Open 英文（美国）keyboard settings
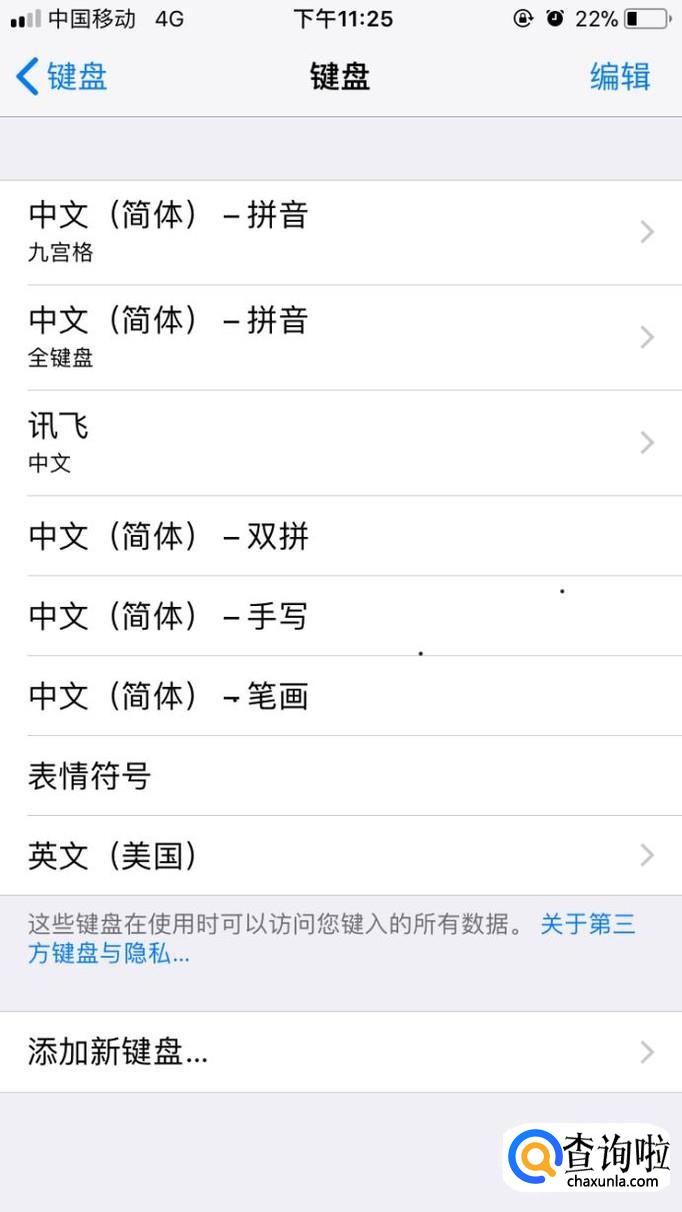Image resolution: width=682 pixels, height=1212 pixels. (x=341, y=855)
